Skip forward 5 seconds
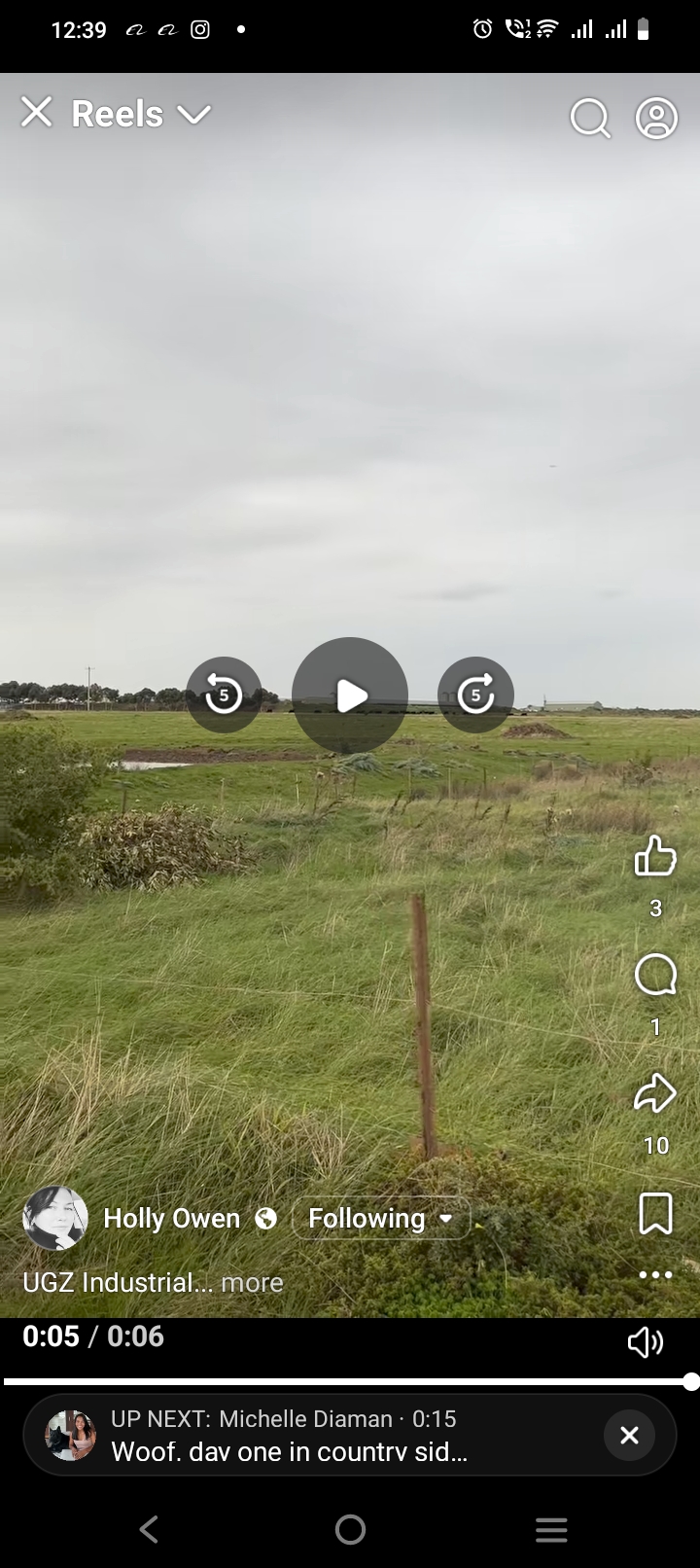Image resolution: width=700 pixels, height=1568 pixels. pyautogui.click(x=475, y=695)
